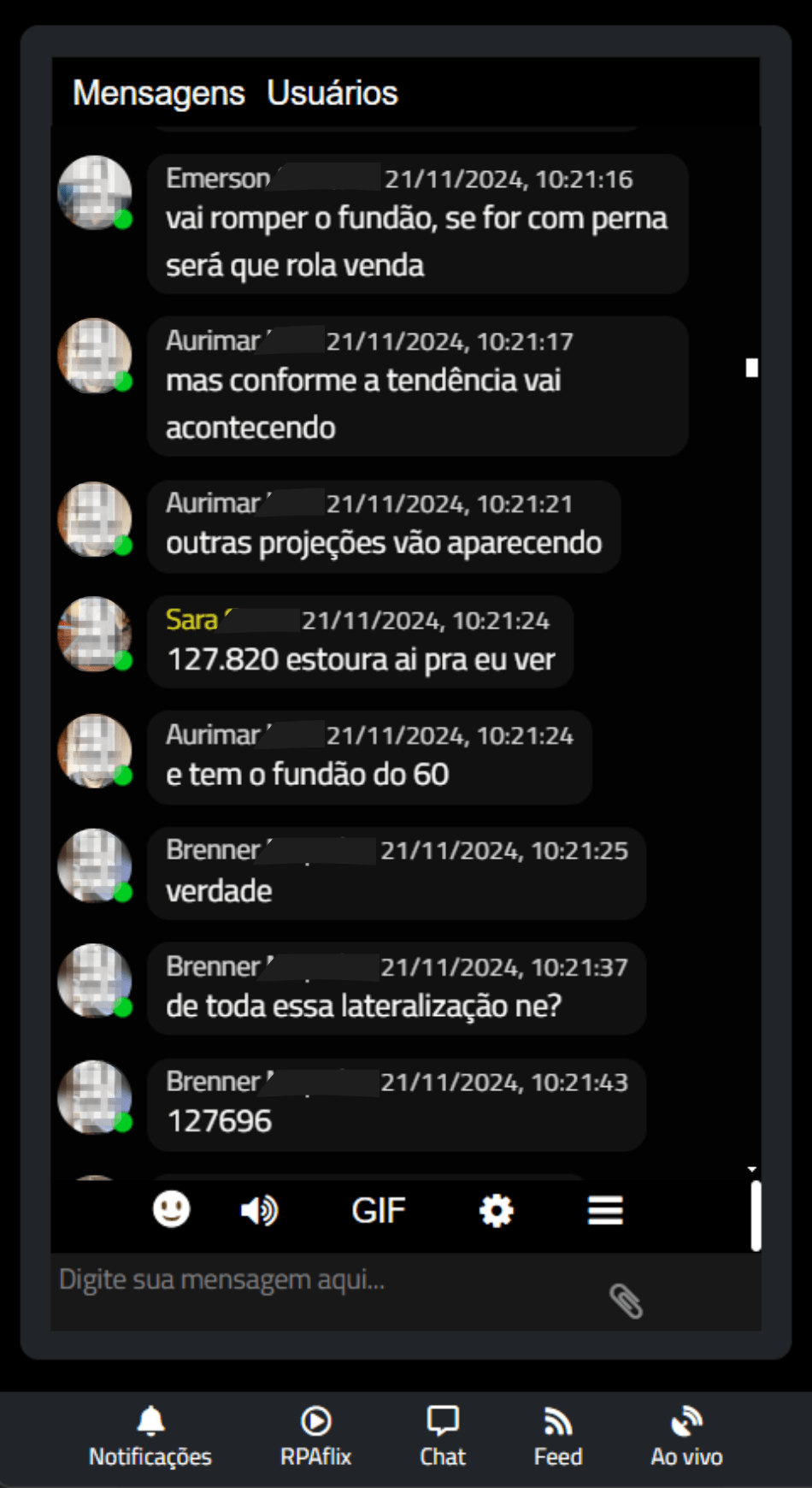Open the GIF selector

point(378,1210)
